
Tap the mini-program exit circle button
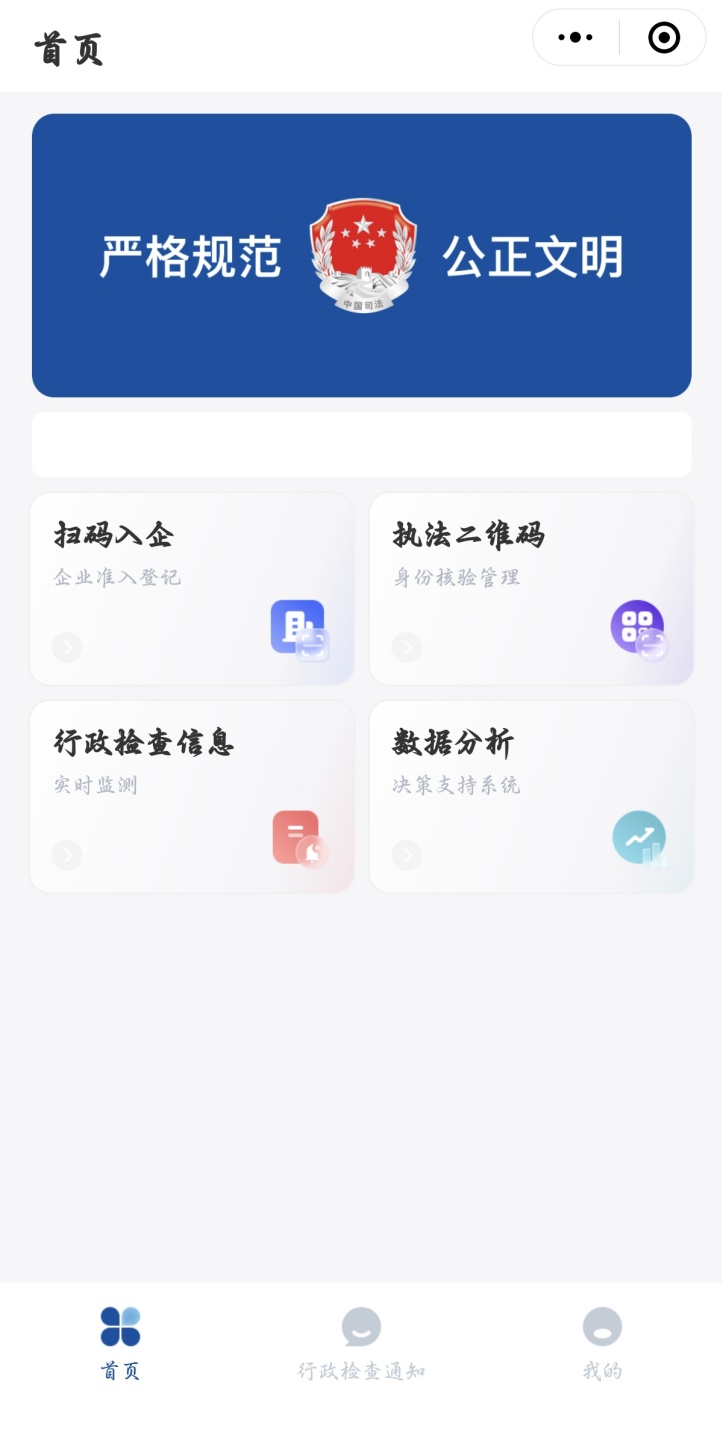pos(662,37)
